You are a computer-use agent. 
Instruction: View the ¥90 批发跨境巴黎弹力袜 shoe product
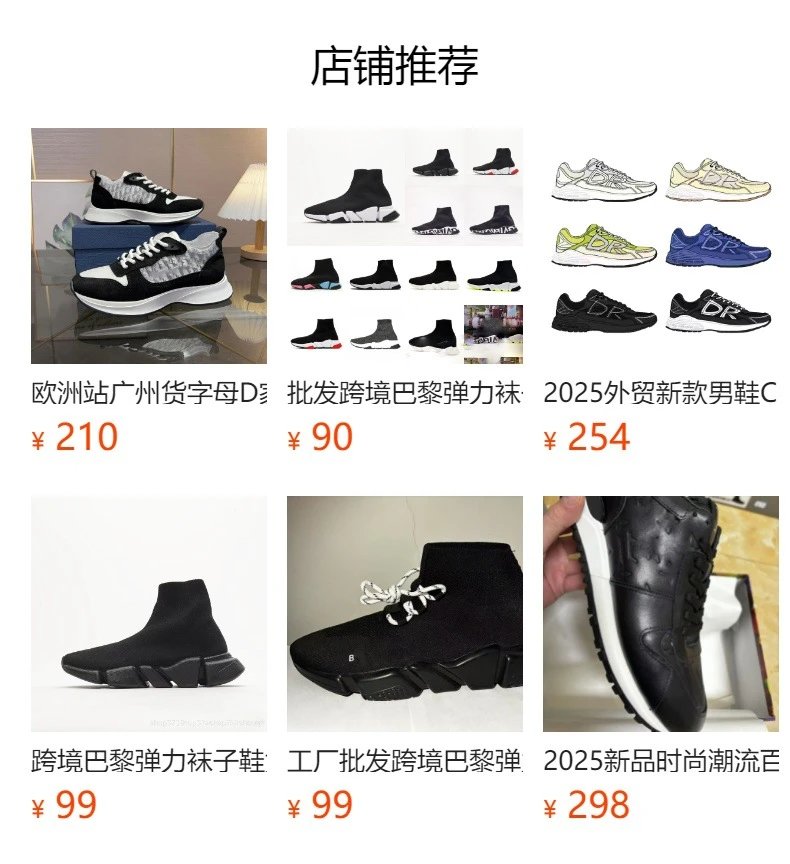click(404, 246)
